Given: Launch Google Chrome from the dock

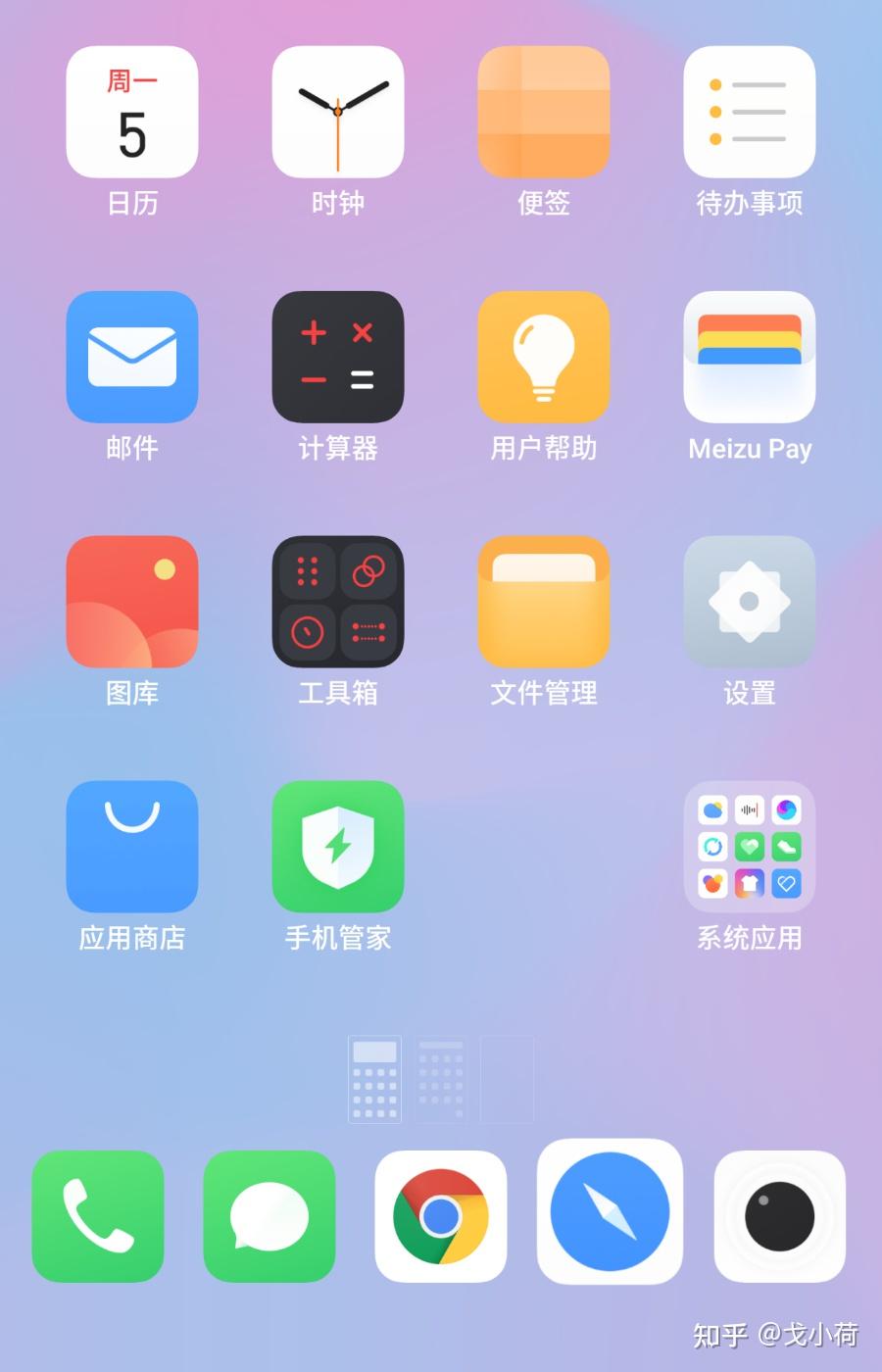Looking at the screenshot, I should 439,1215.
